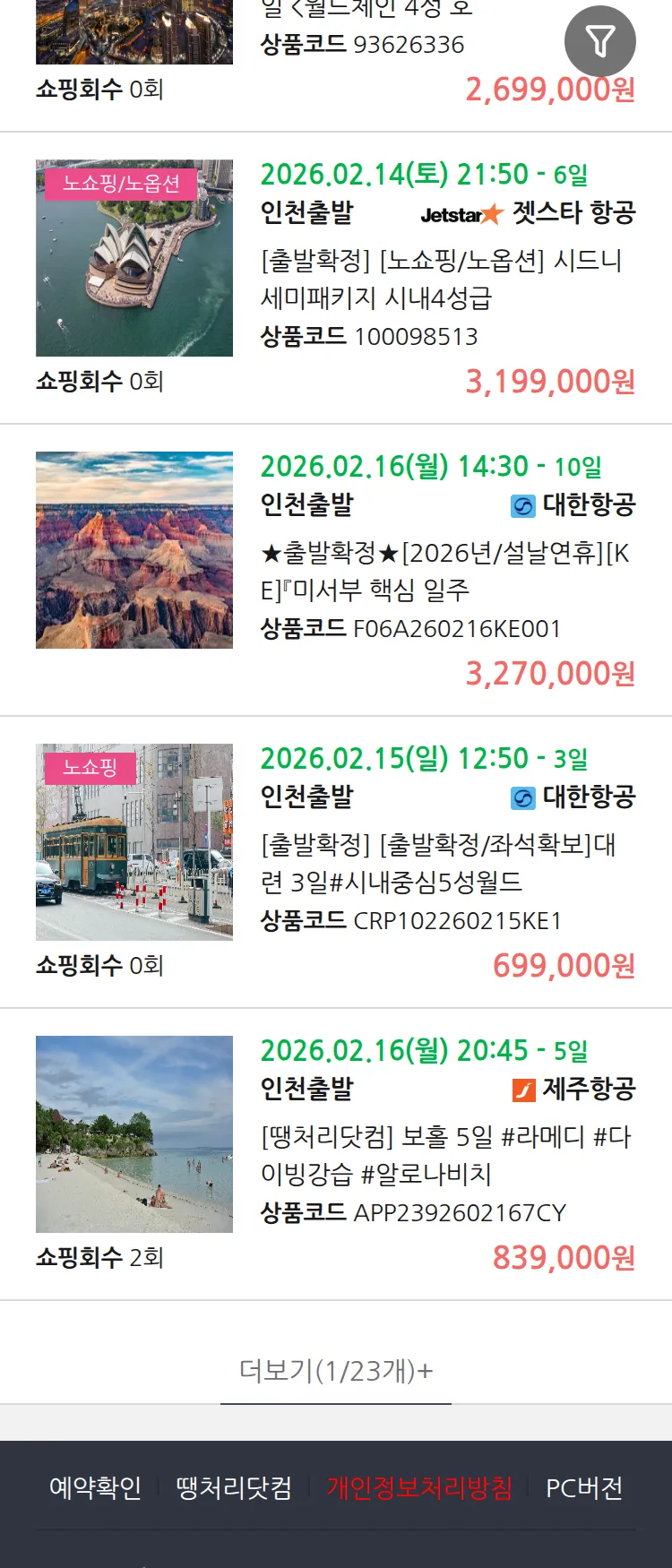Viewport: 672px width, 1568px height.
Task: Open the 보홀 5일 제주항공 package
Action: point(445,1155)
